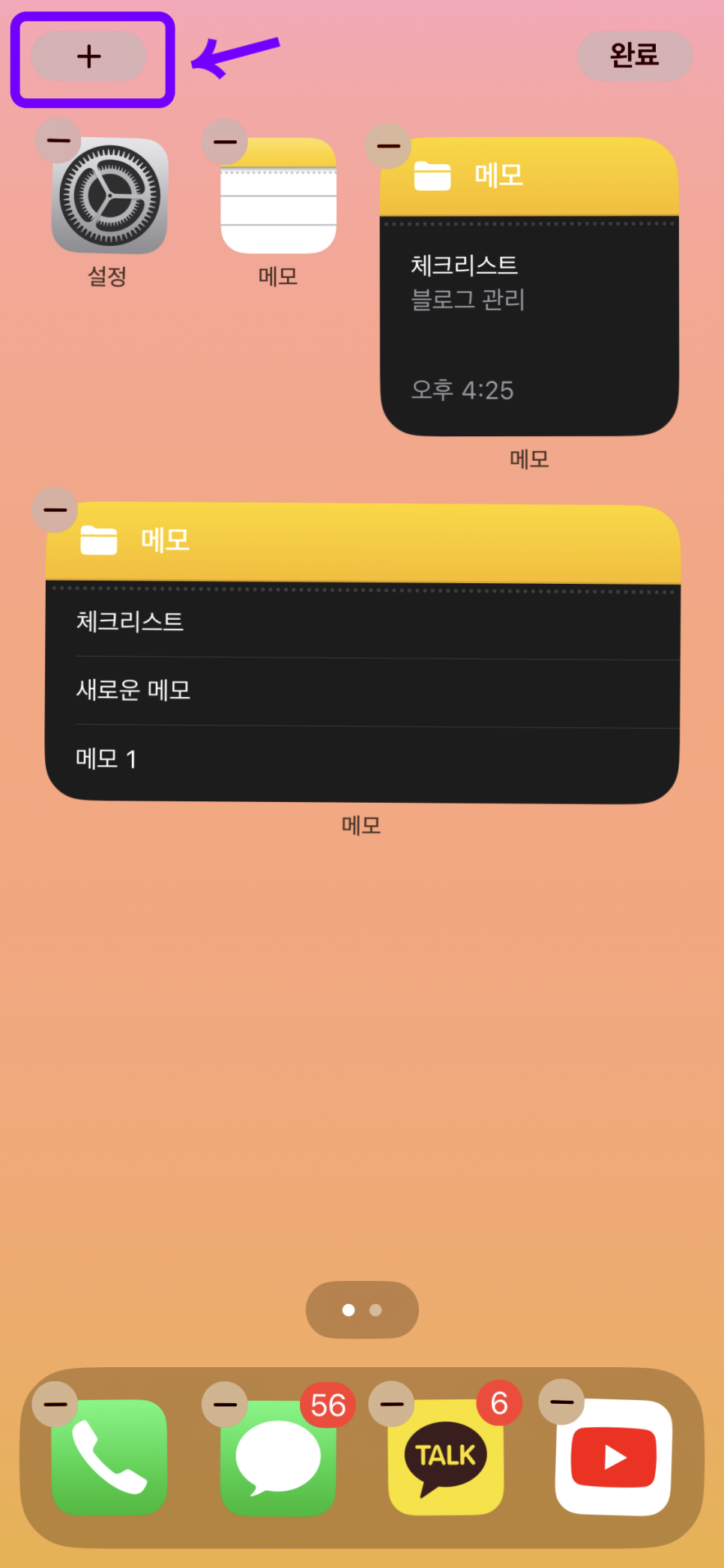Remove the Phone app from dock
The height and width of the screenshot is (1568, 724).
coord(55,1403)
